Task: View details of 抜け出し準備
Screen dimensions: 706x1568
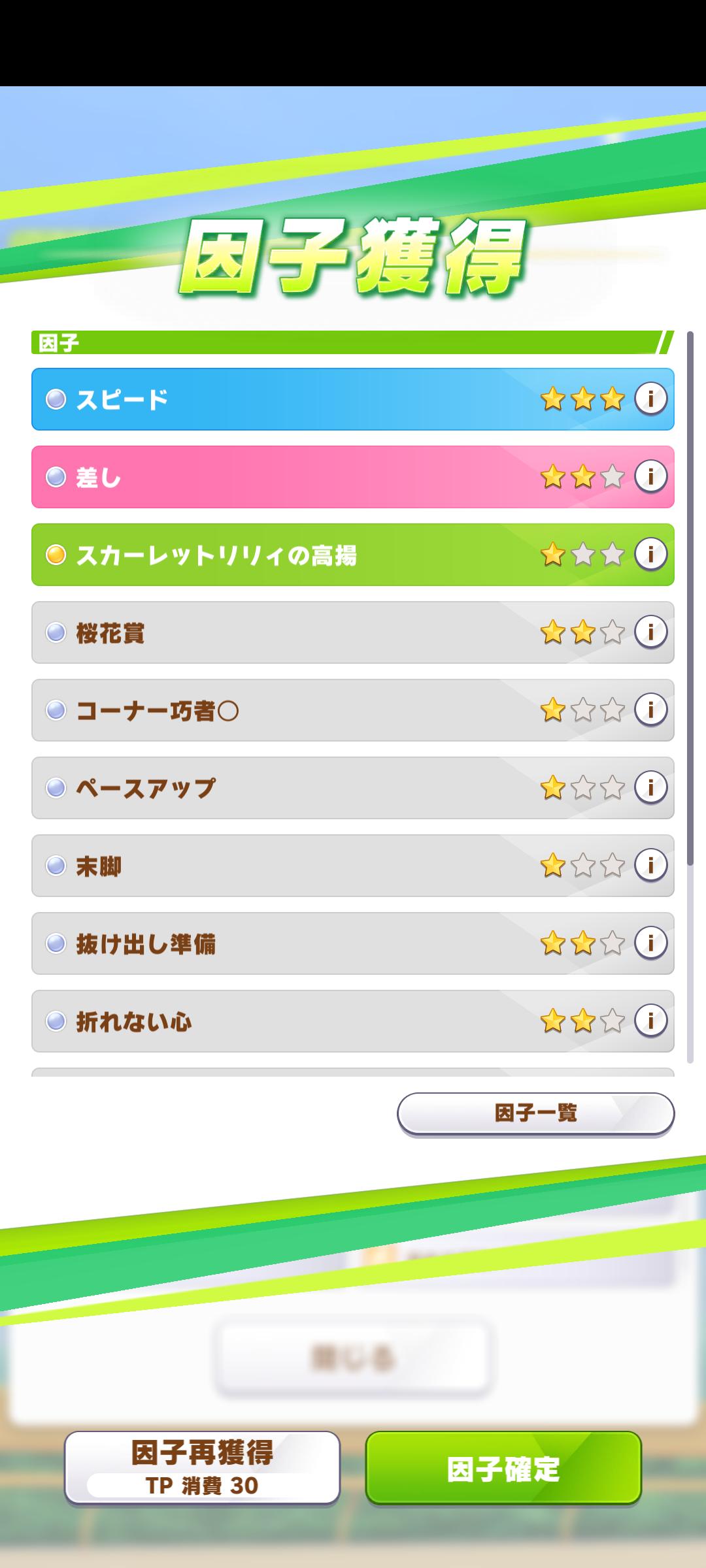Action: (650, 942)
